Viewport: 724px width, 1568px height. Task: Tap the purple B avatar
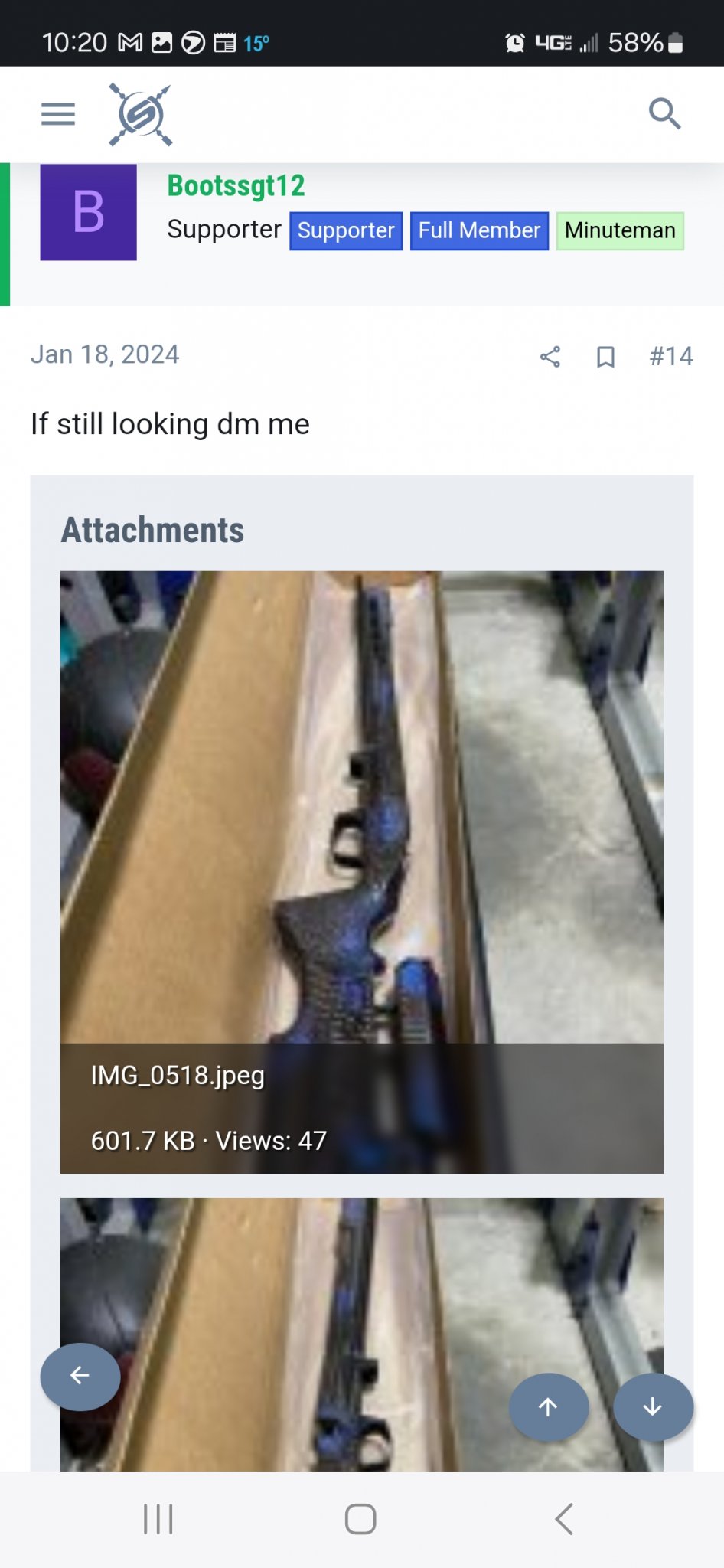pos(89,212)
